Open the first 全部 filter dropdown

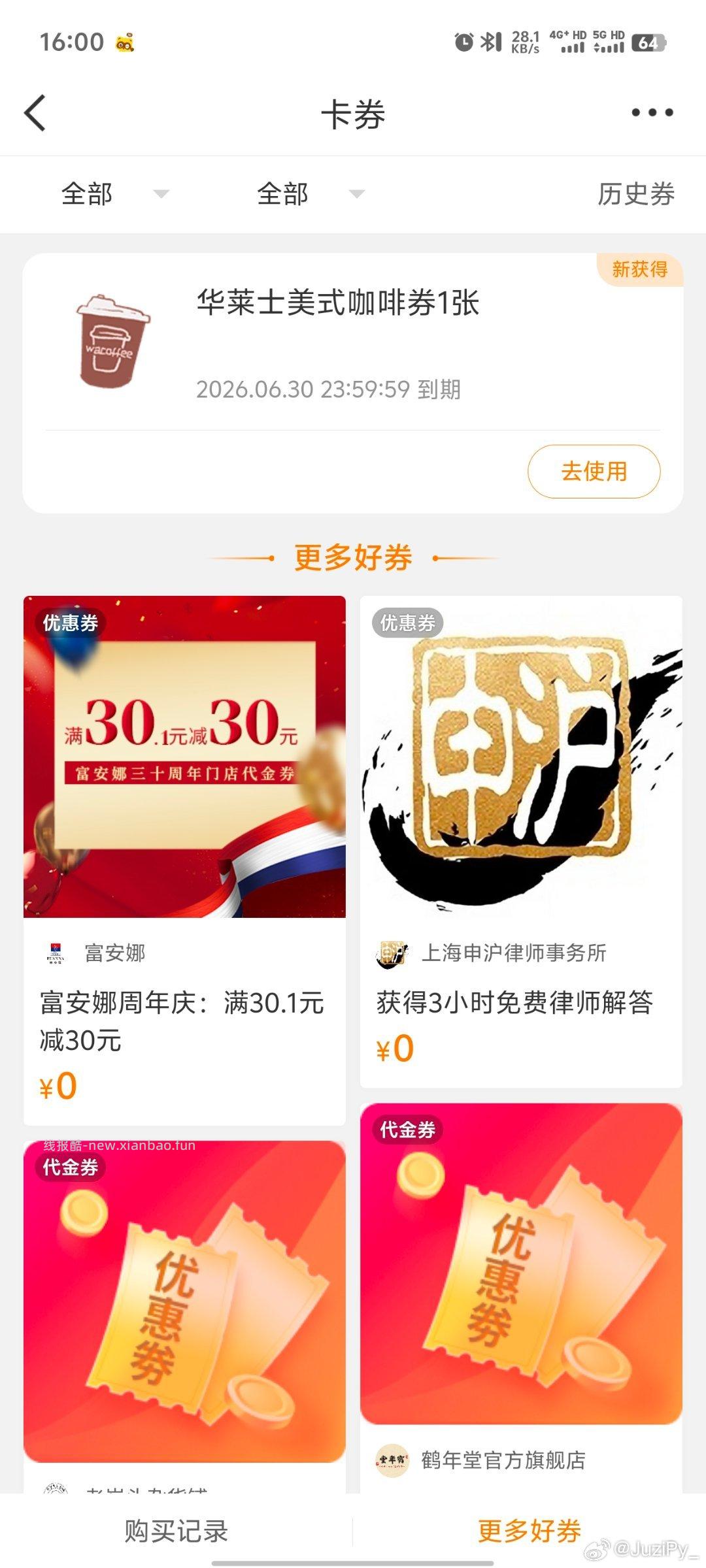[x=105, y=193]
